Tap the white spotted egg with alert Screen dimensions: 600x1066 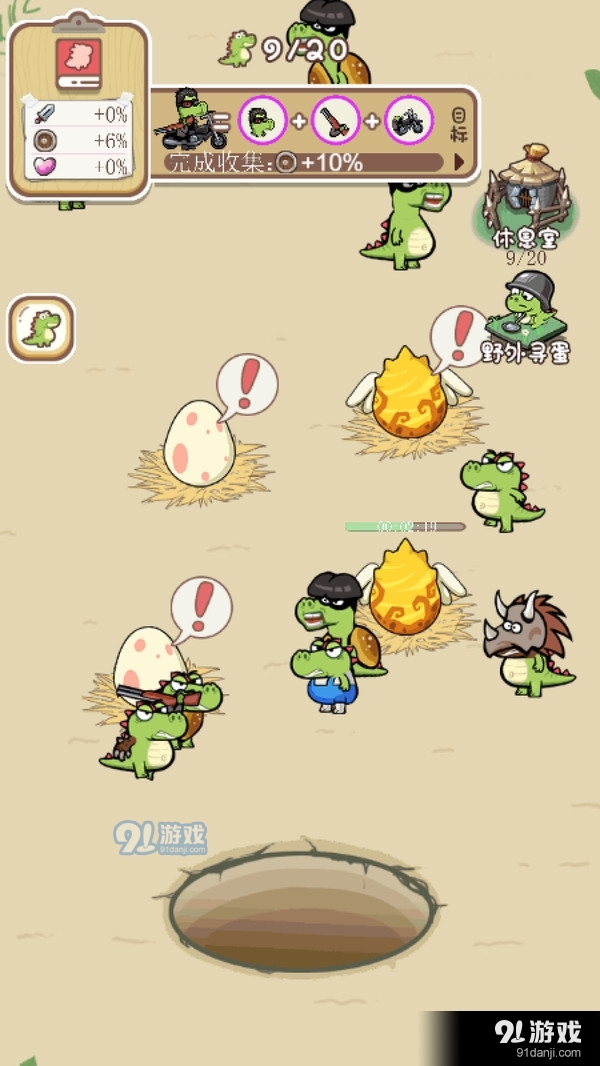[x=199, y=443]
